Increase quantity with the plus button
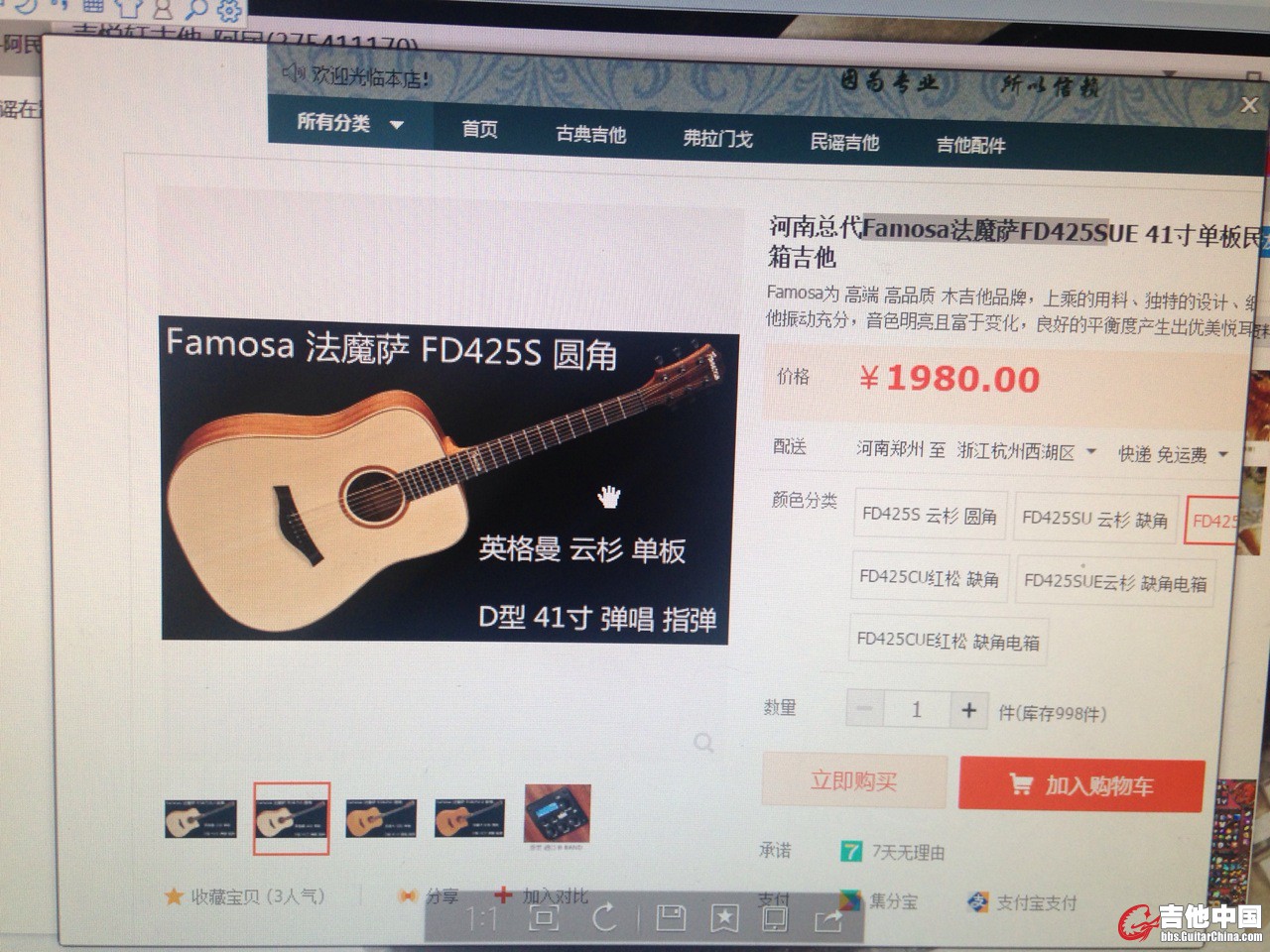 968,710
